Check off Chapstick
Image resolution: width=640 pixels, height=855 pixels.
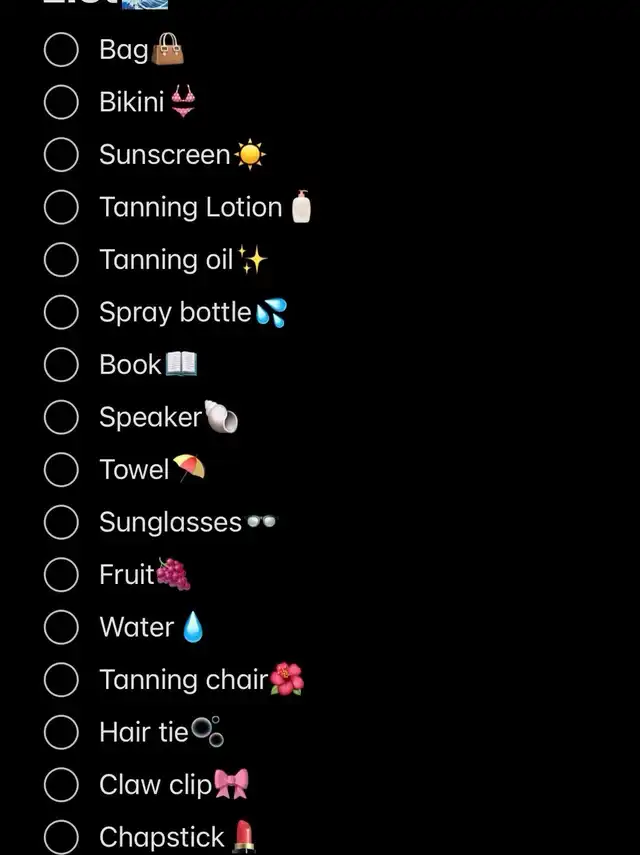click(61, 837)
